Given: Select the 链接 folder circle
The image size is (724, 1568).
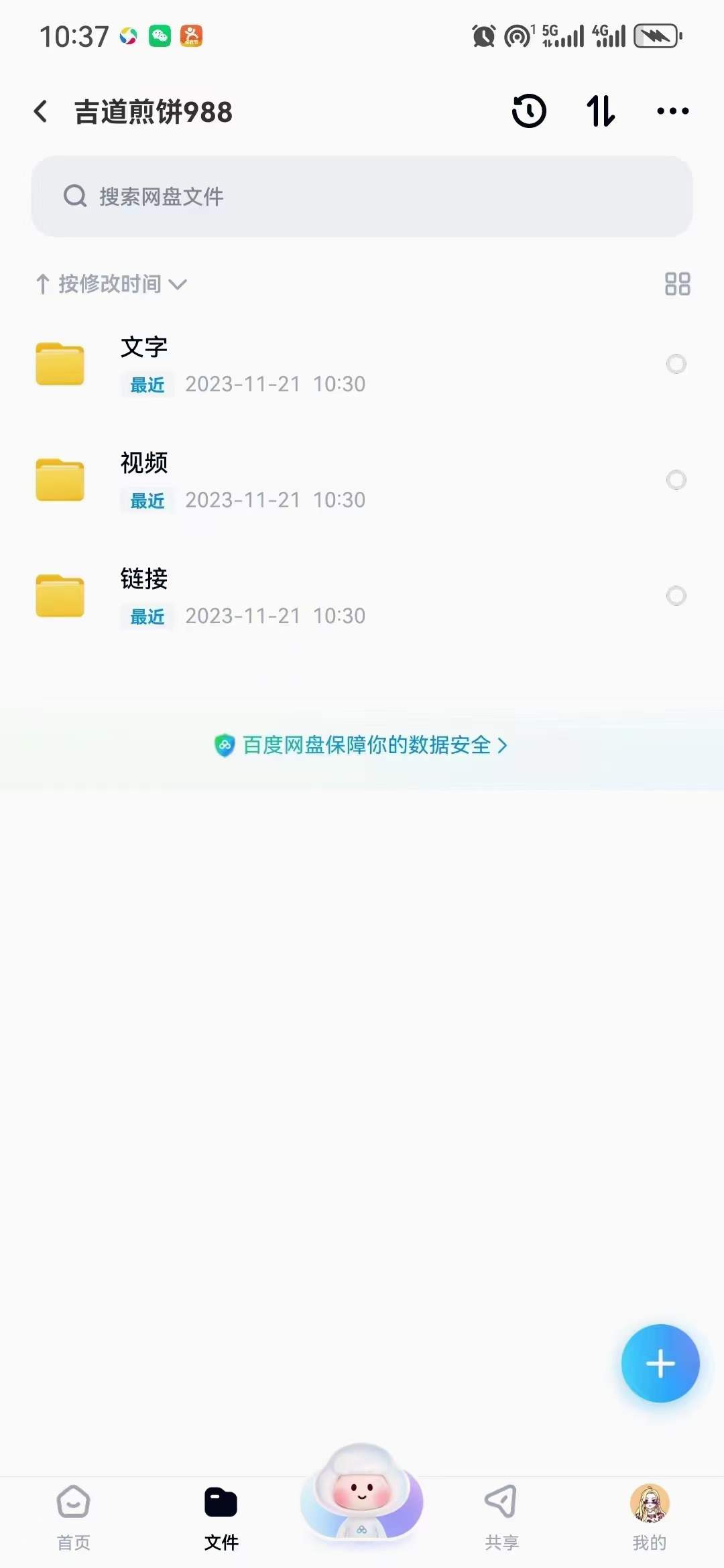Looking at the screenshot, I should pyautogui.click(x=676, y=596).
